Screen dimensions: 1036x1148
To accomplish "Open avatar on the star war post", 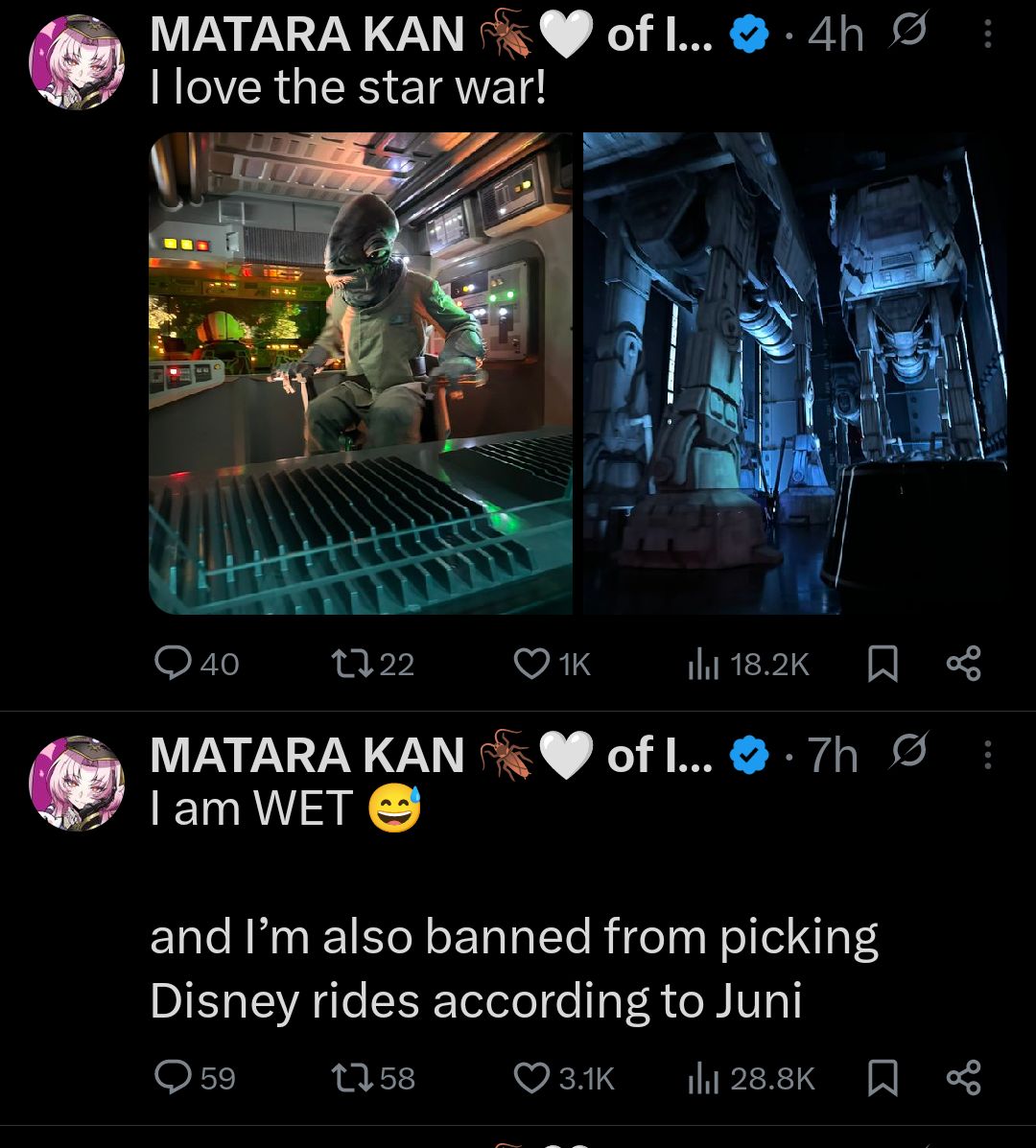I will click(78, 61).
